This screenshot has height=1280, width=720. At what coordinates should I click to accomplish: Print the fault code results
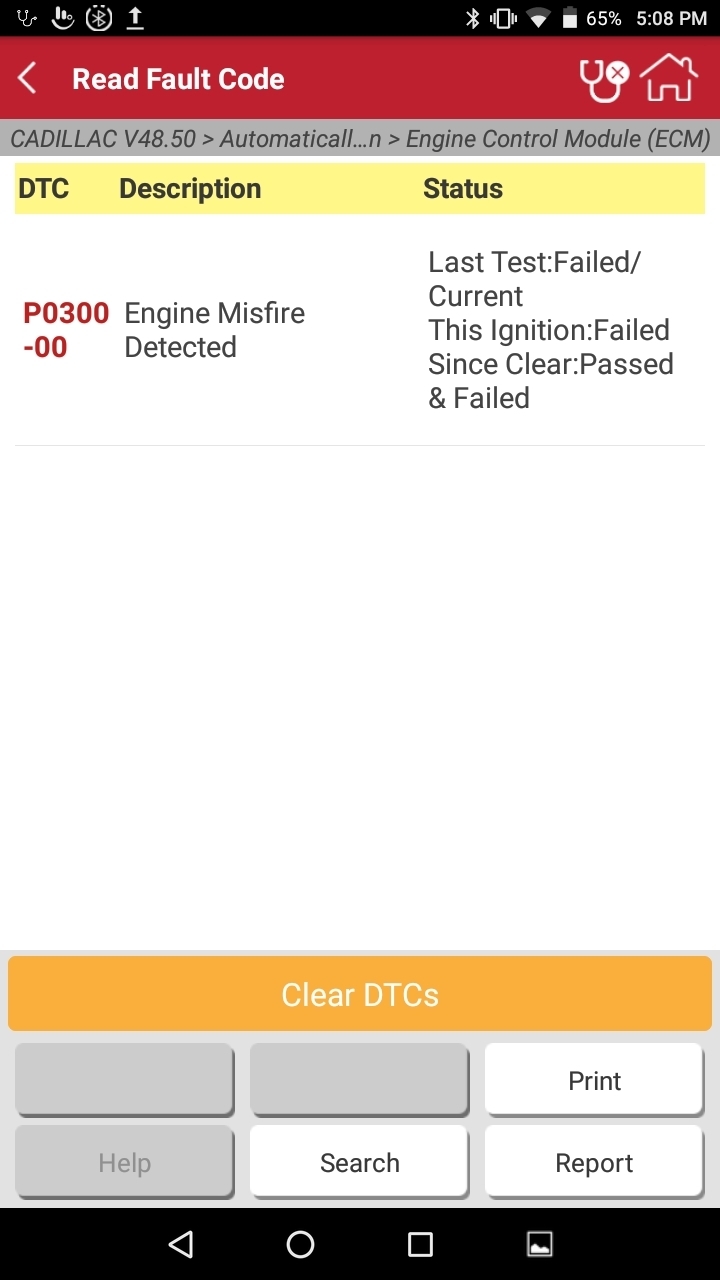pyautogui.click(x=594, y=1080)
